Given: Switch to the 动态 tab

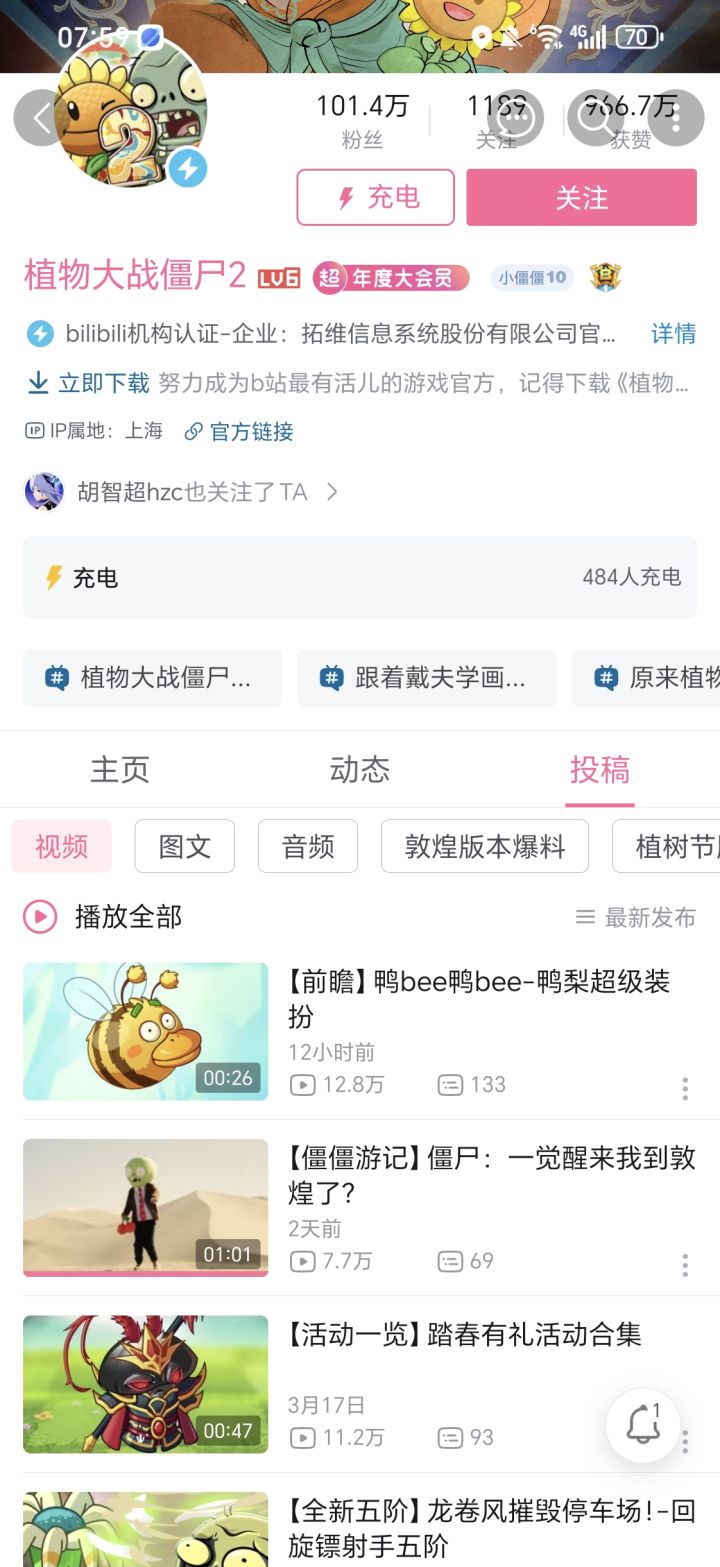Looking at the screenshot, I should [359, 770].
